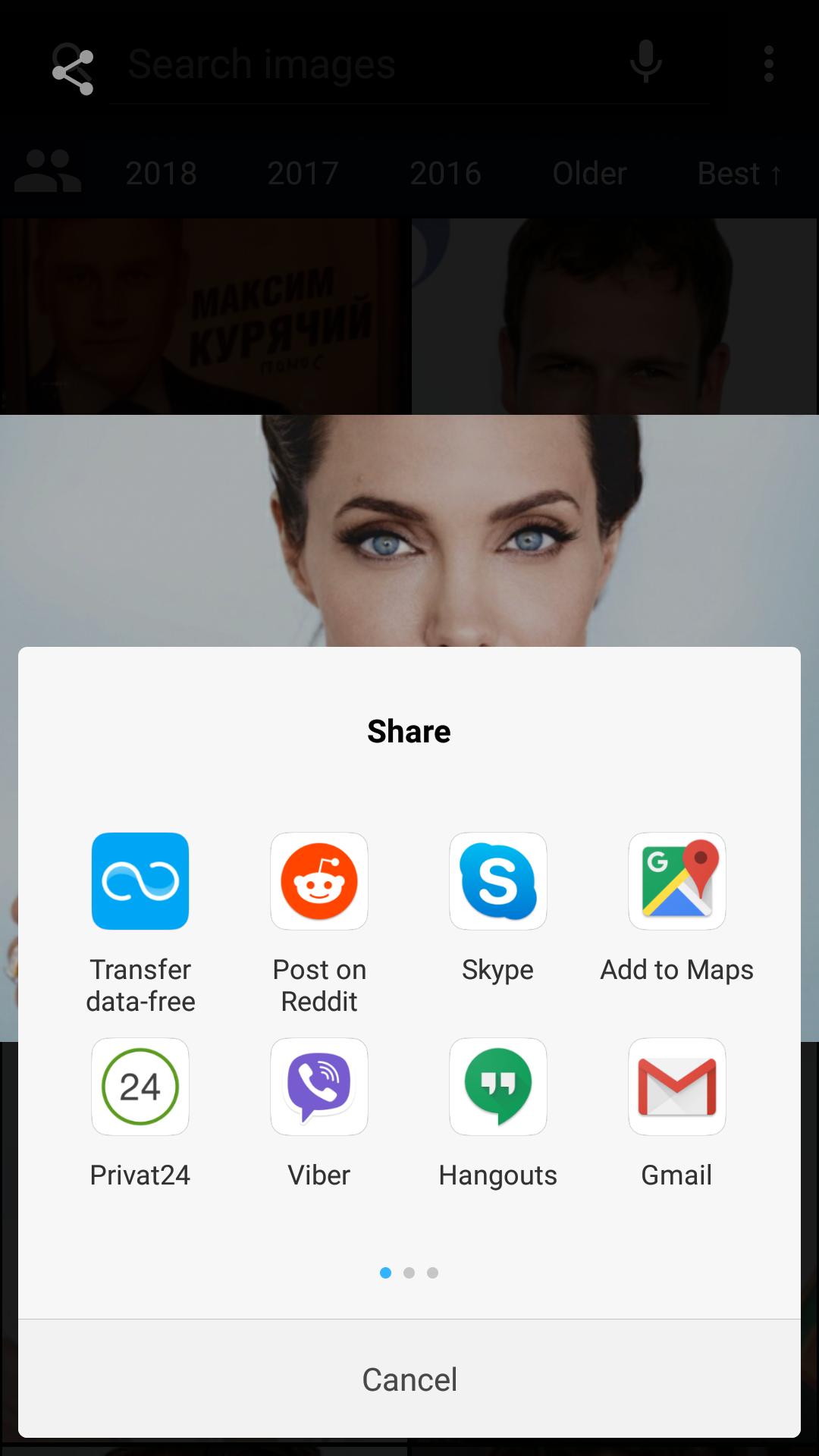The width and height of the screenshot is (819, 1456).
Task: Open Hangouts to share
Action: 498,1087
